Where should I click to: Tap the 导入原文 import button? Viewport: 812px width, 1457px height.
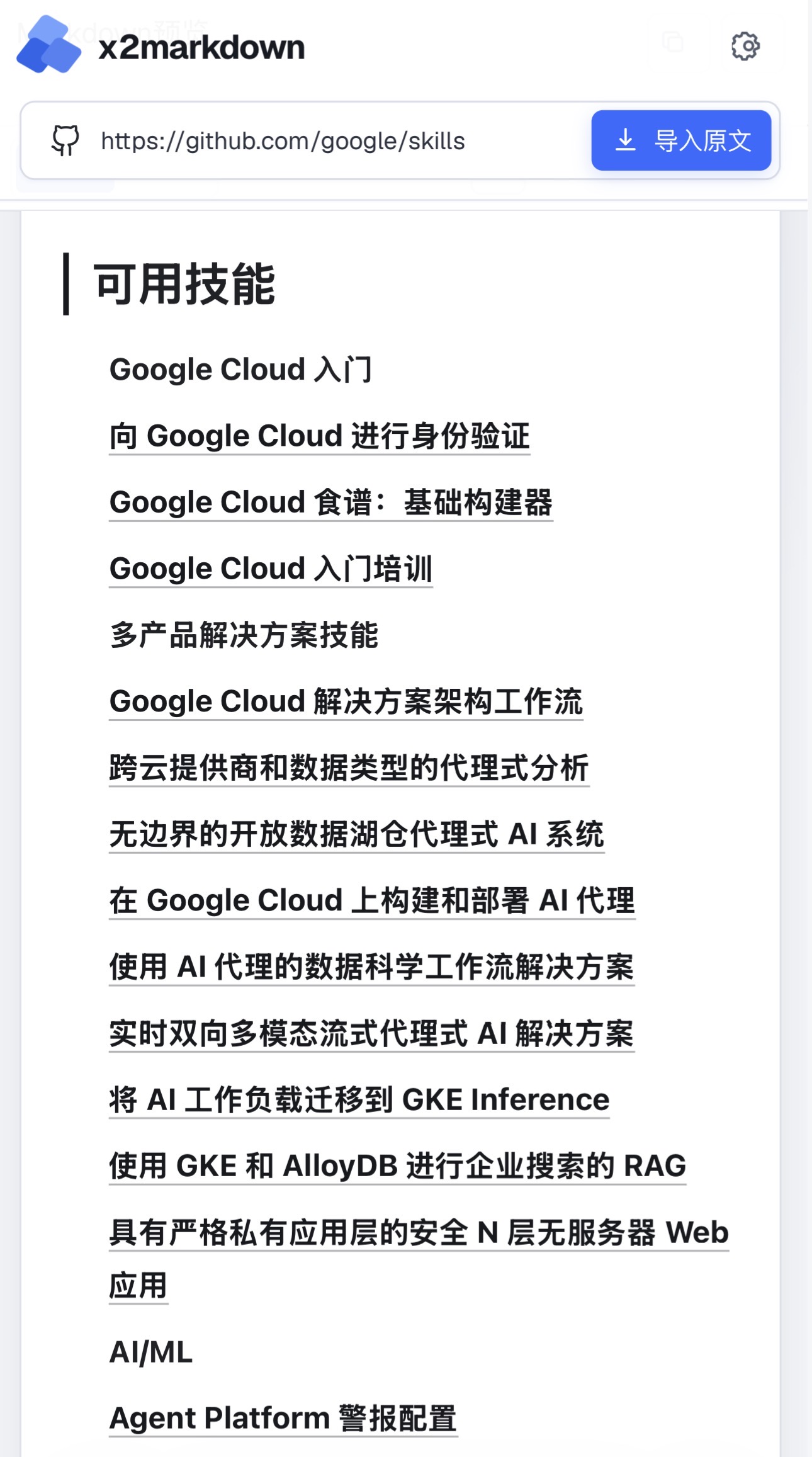coord(681,140)
